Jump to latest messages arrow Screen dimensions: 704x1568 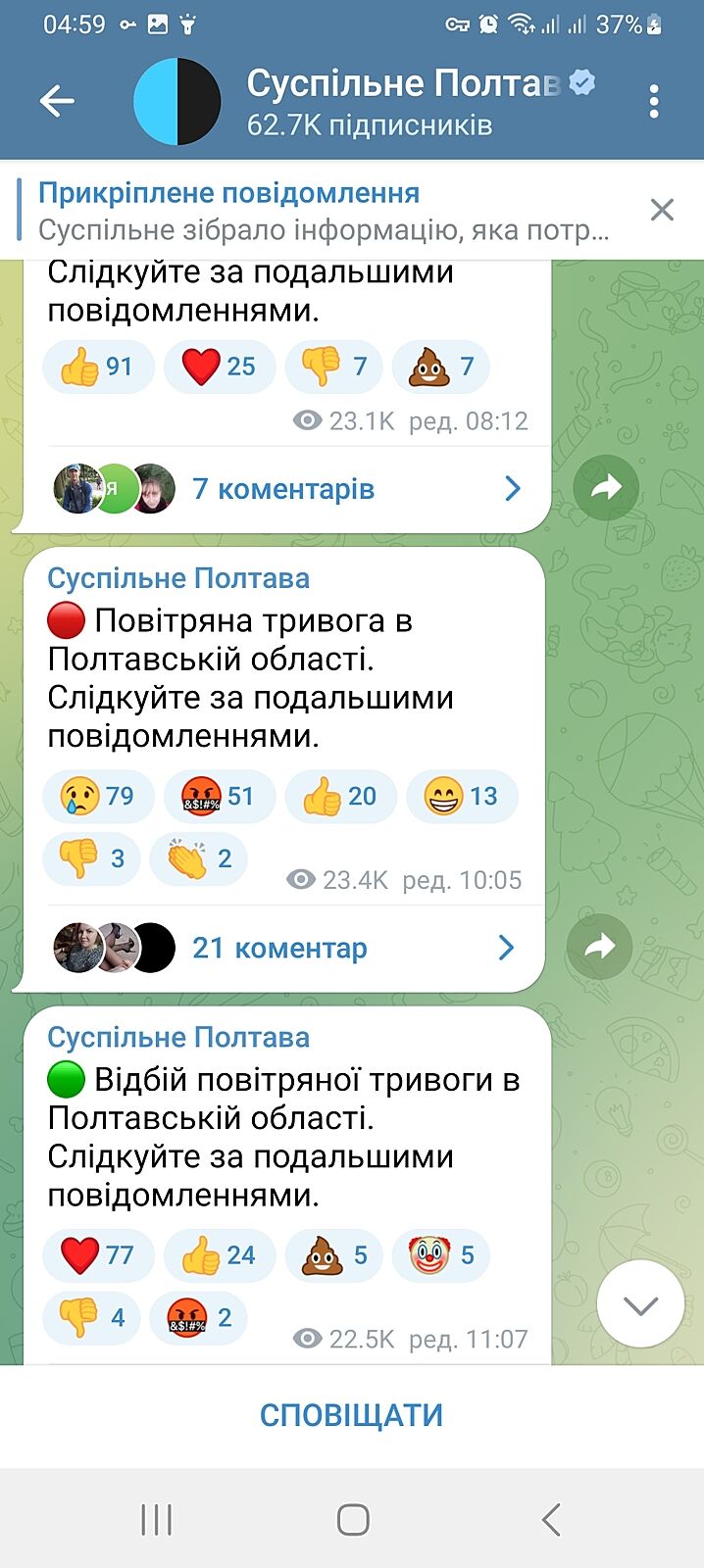click(x=640, y=1304)
